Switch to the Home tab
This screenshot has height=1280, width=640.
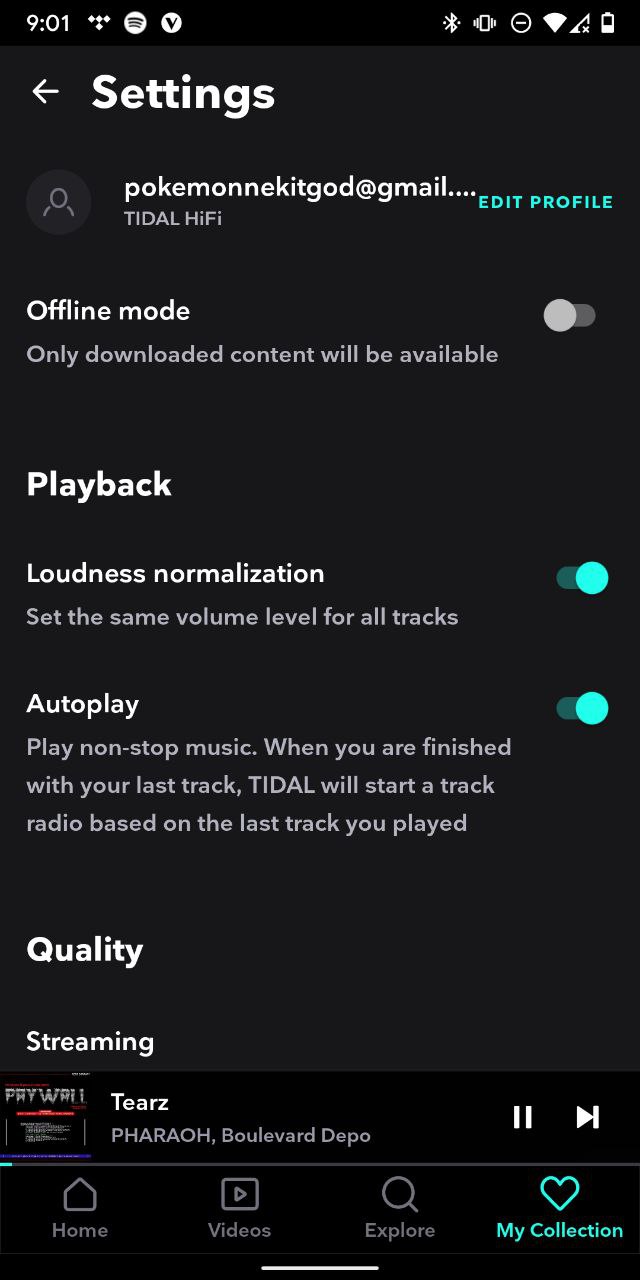pos(80,1208)
